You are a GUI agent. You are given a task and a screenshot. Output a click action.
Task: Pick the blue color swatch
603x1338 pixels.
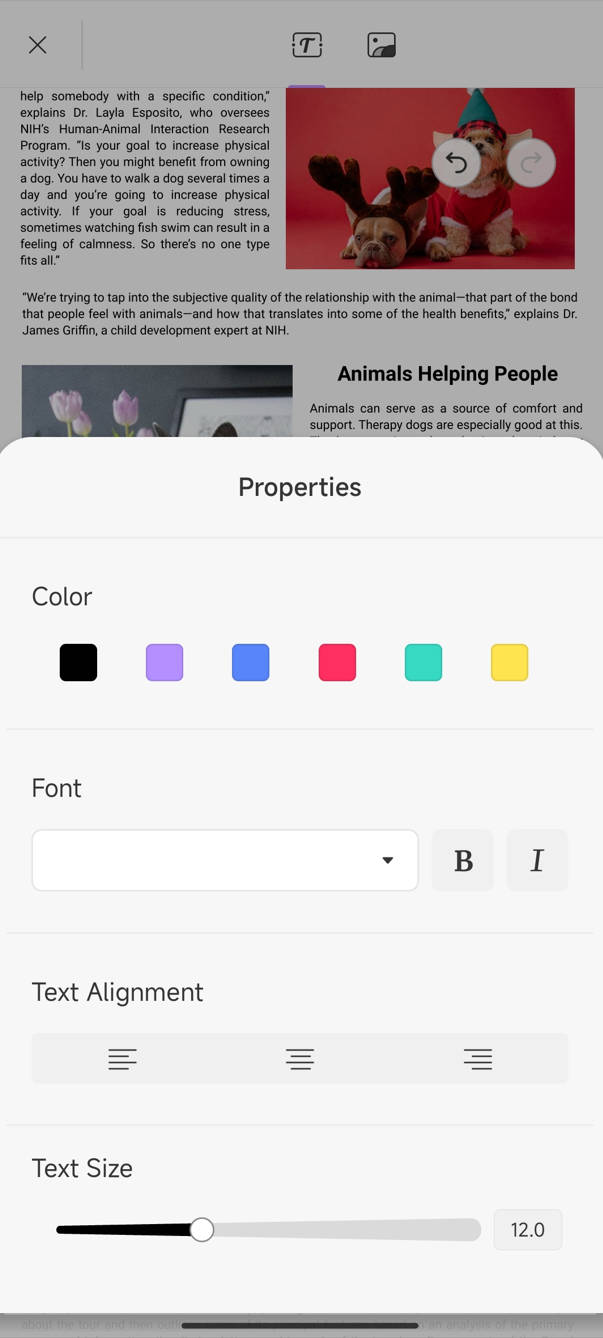(x=250, y=662)
